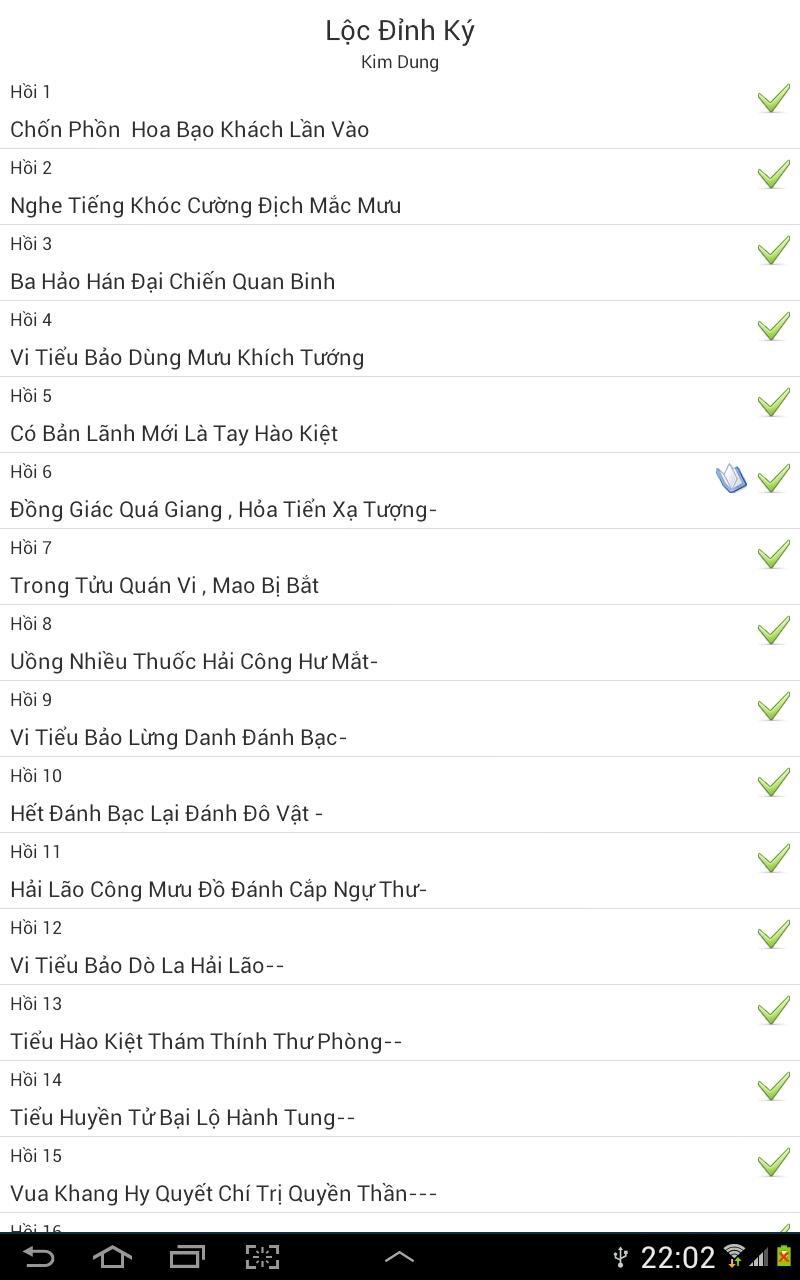Go to Hồi 11 Hải Lão Công
The width and height of the screenshot is (800, 1280).
point(219,889)
